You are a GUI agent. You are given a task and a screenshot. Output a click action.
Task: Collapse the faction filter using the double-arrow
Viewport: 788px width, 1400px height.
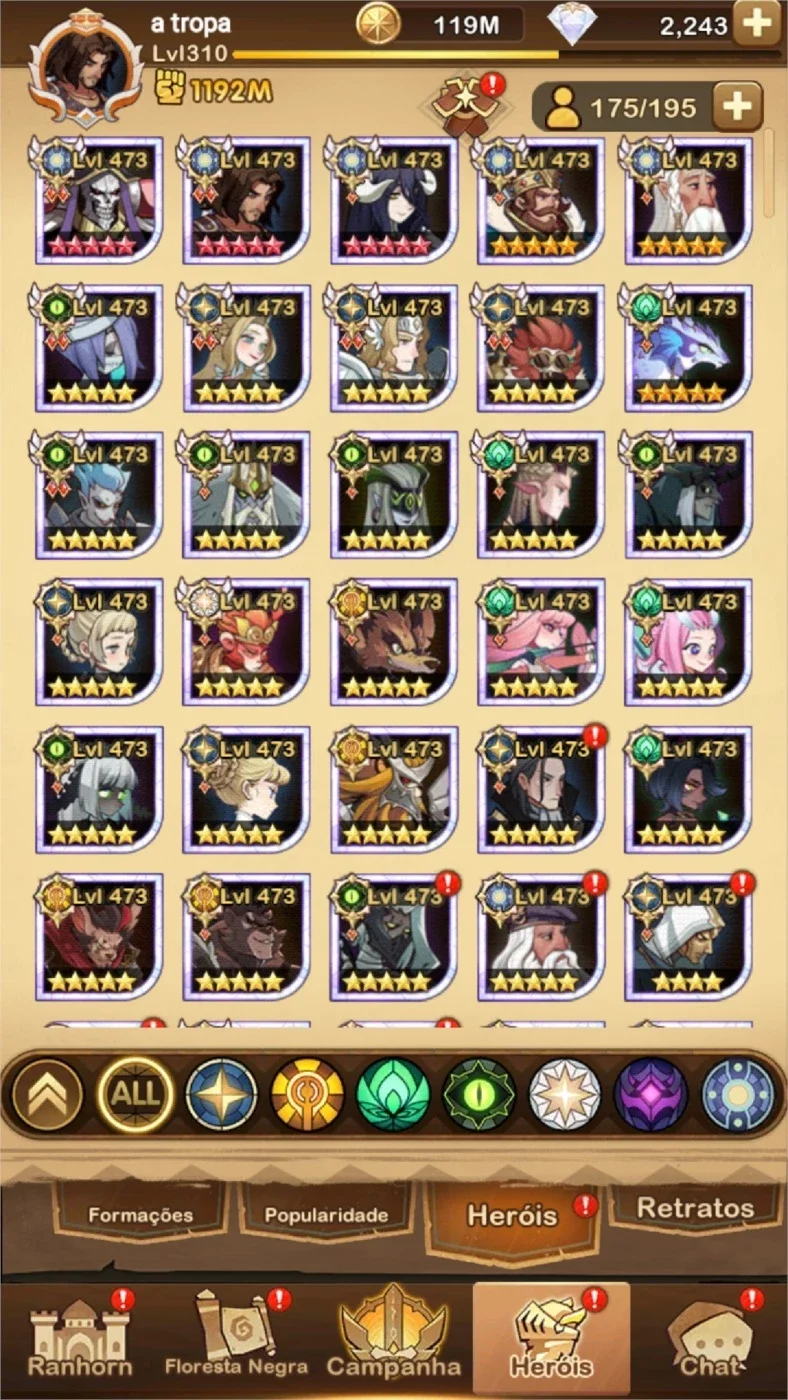click(48, 1094)
